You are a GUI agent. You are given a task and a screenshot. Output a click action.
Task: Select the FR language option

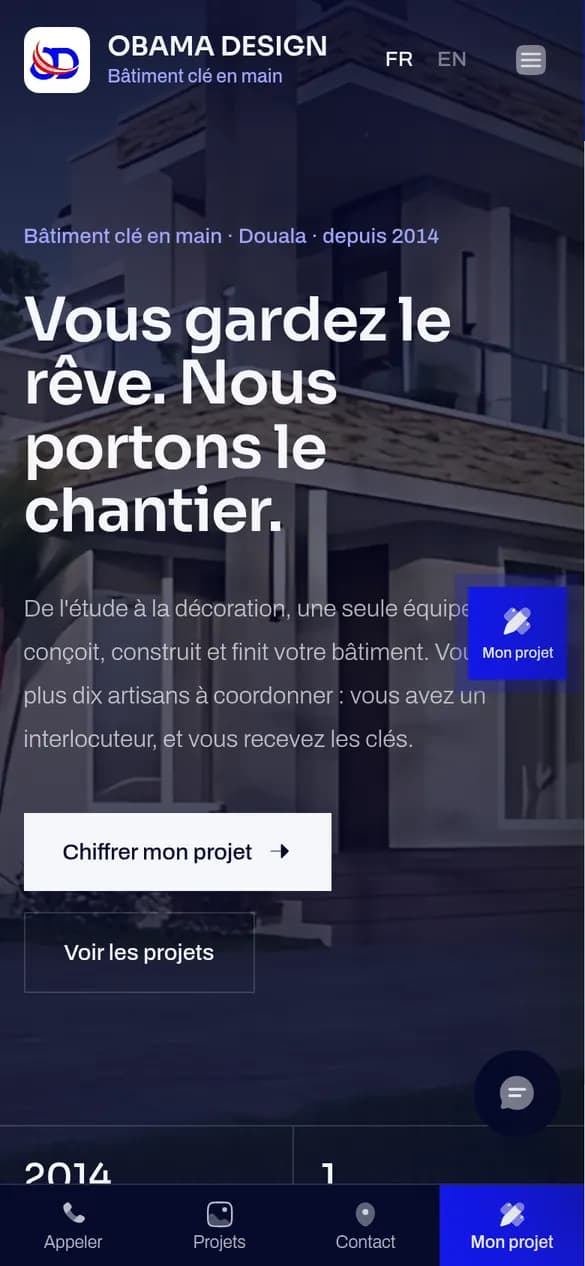(399, 59)
